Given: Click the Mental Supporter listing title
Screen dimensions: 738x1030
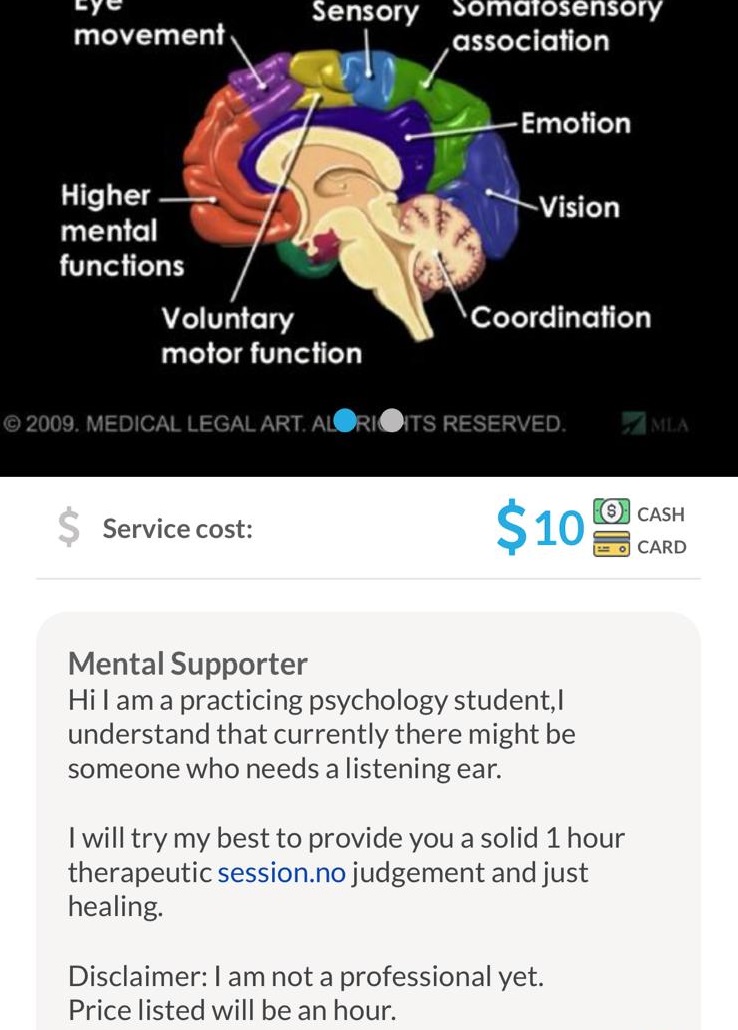Looking at the screenshot, I should 186,663.
